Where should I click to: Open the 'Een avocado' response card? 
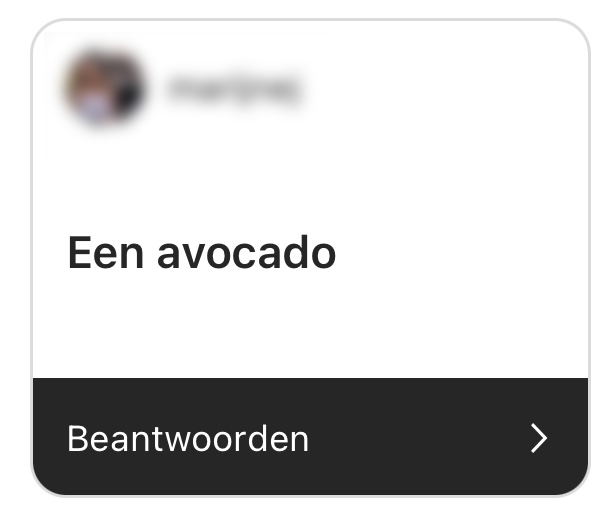click(x=201, y=254)
